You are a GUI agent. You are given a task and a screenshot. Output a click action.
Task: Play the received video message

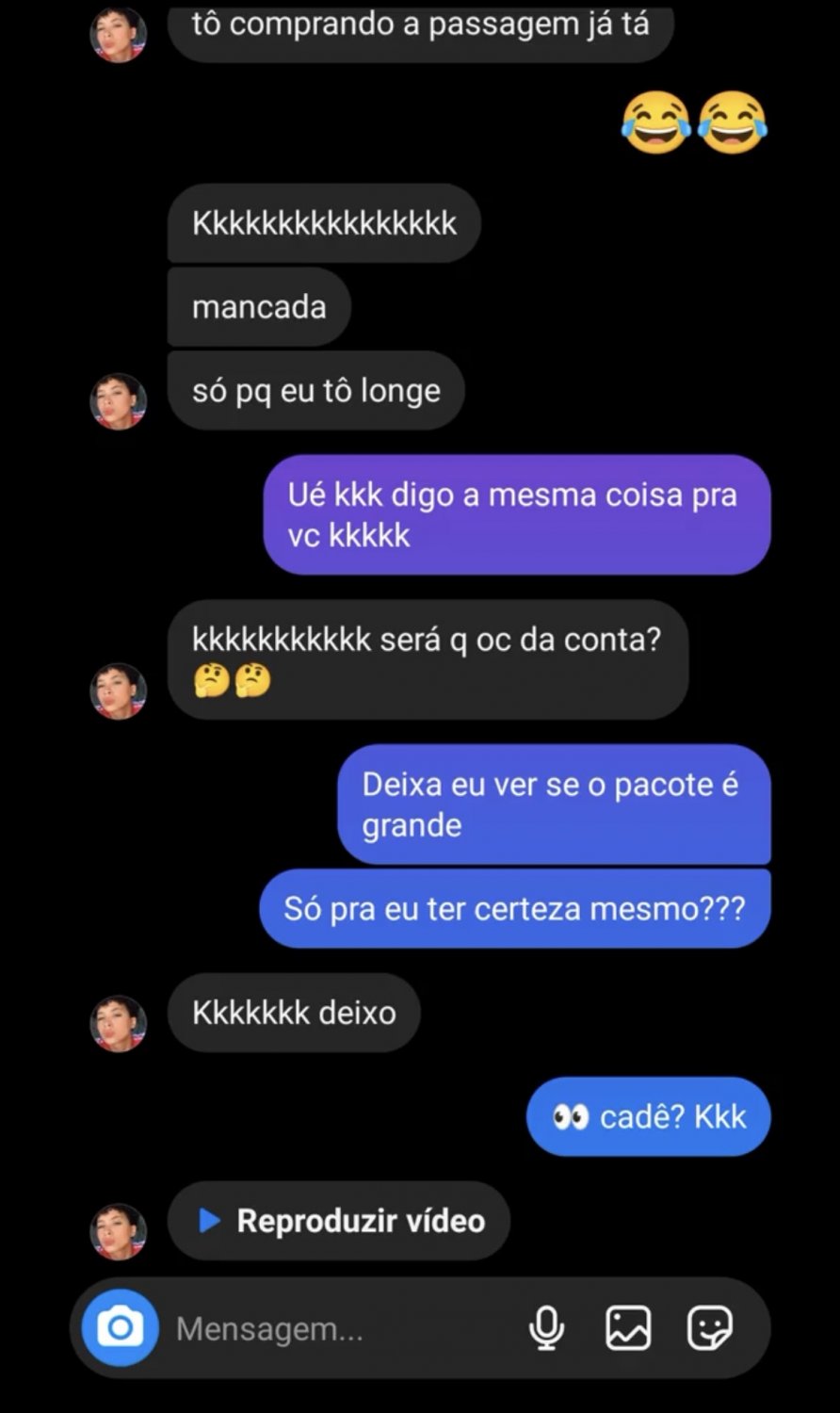tap(340, 1221)
